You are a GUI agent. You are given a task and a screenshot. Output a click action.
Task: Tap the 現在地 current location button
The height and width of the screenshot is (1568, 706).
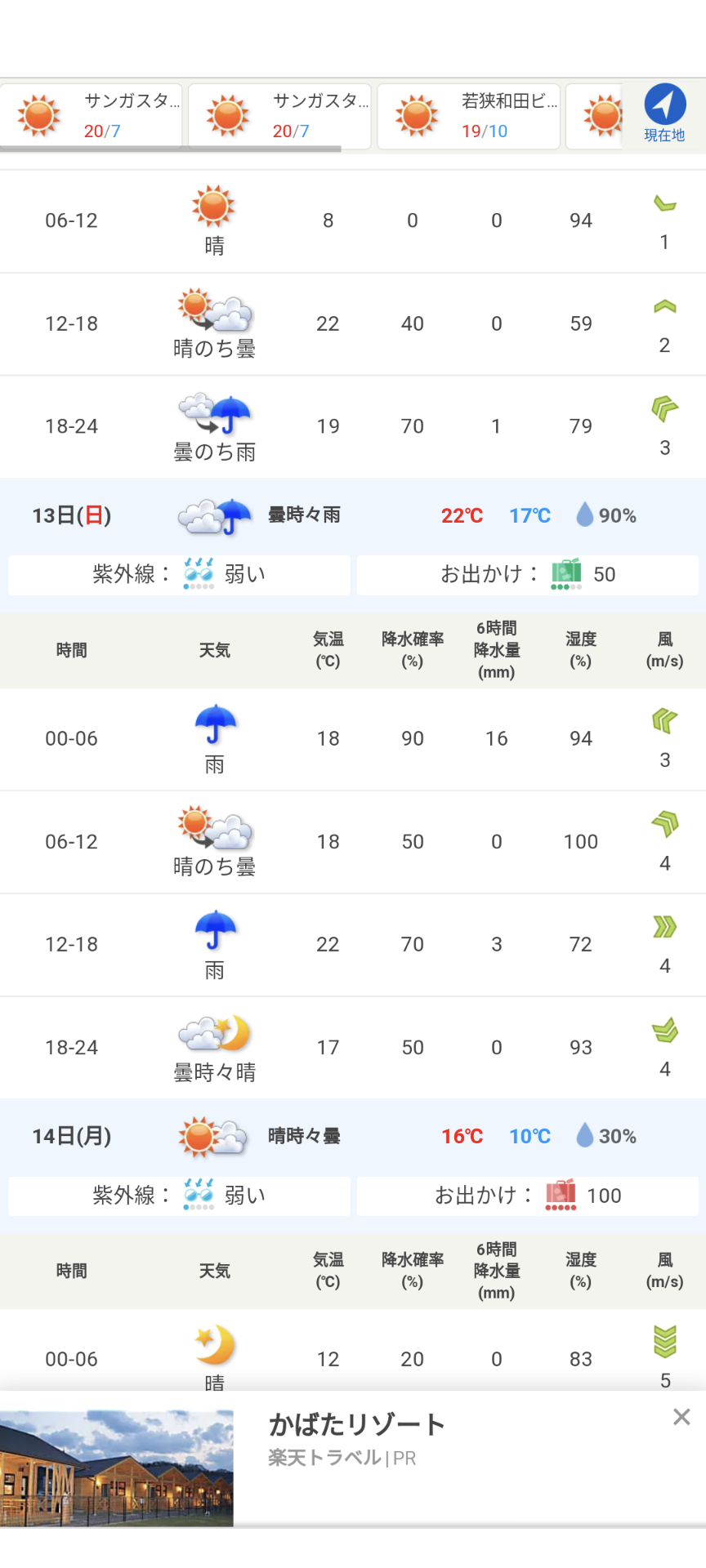pos(664,114)
